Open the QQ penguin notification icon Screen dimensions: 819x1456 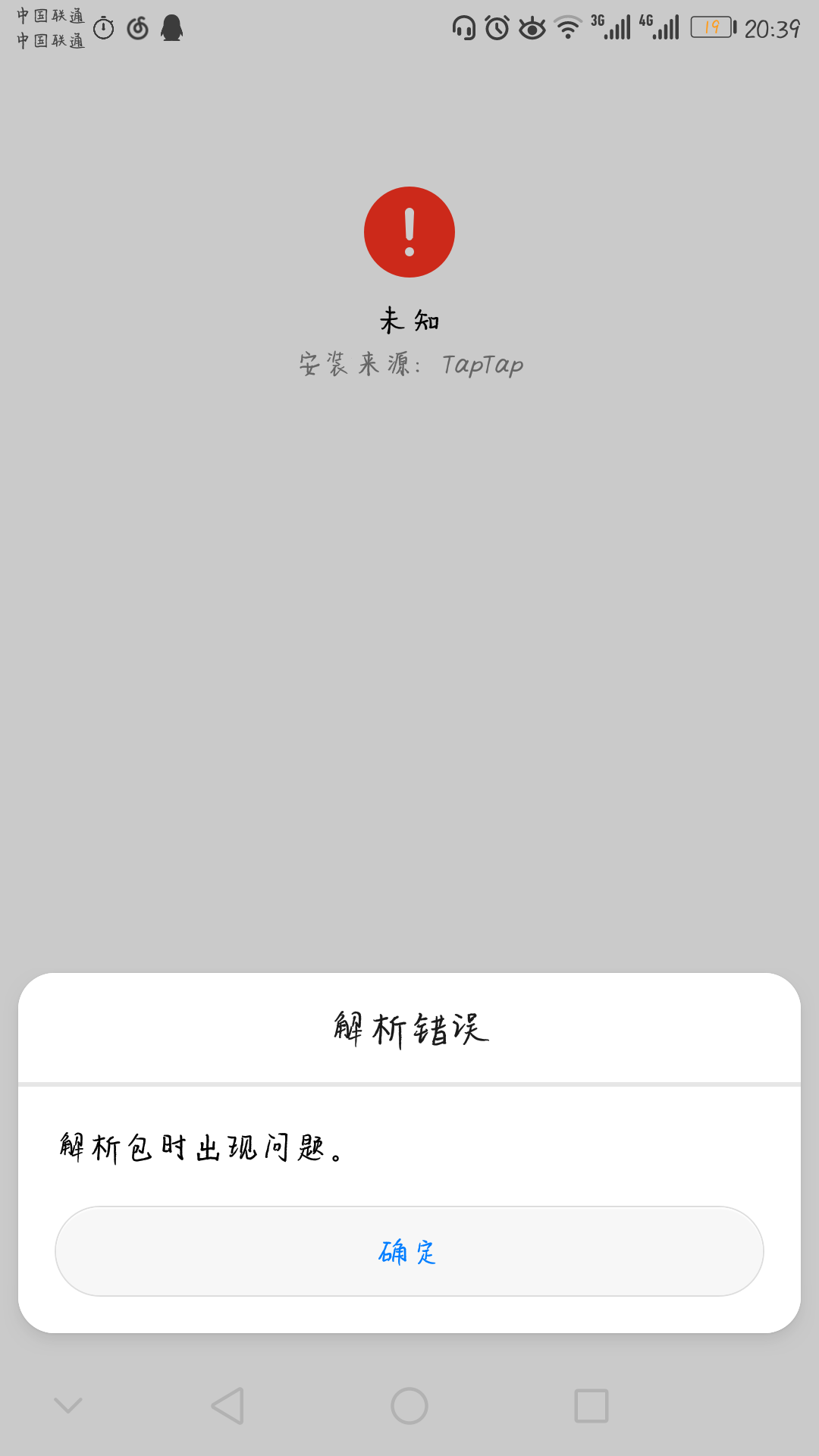coord(171,29)
